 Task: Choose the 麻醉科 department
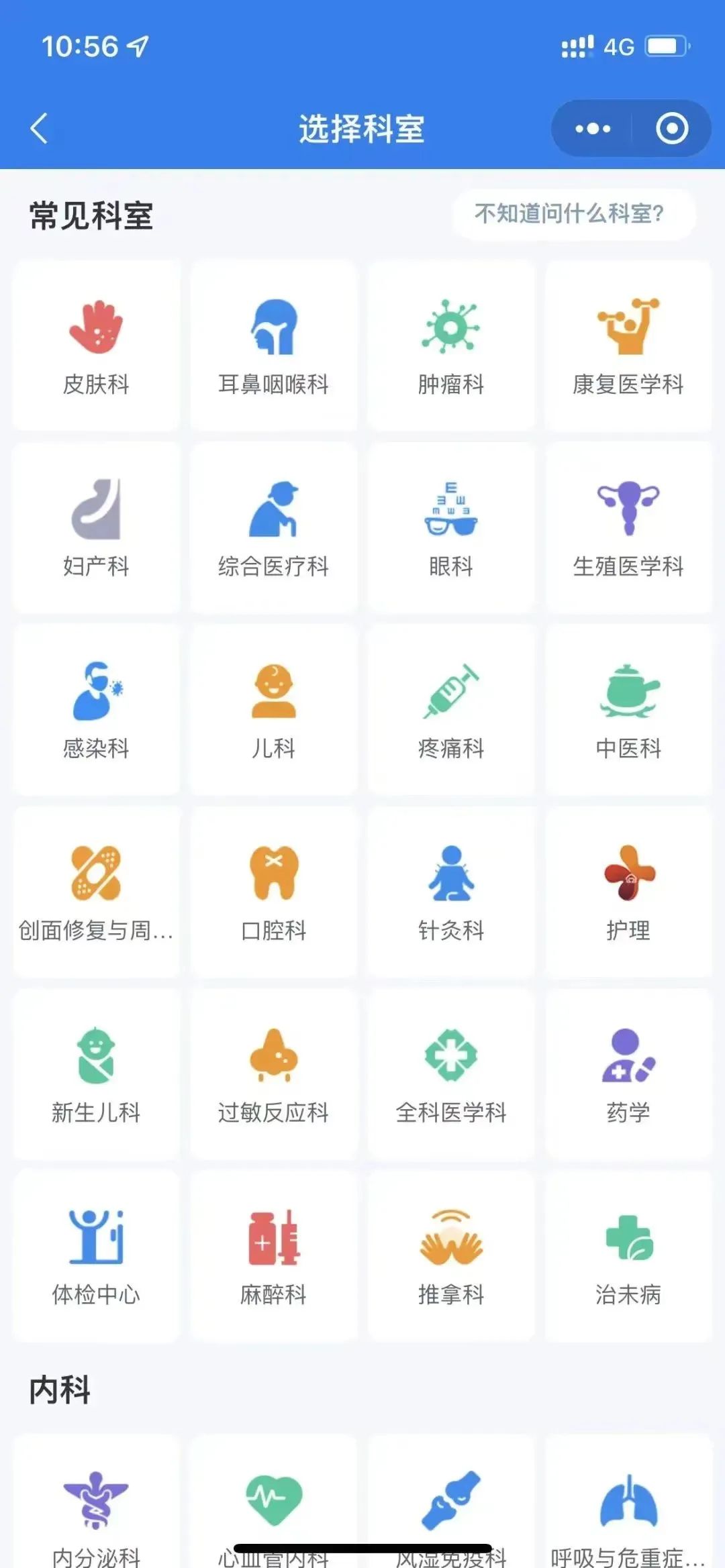click(x=273, y=1255)
